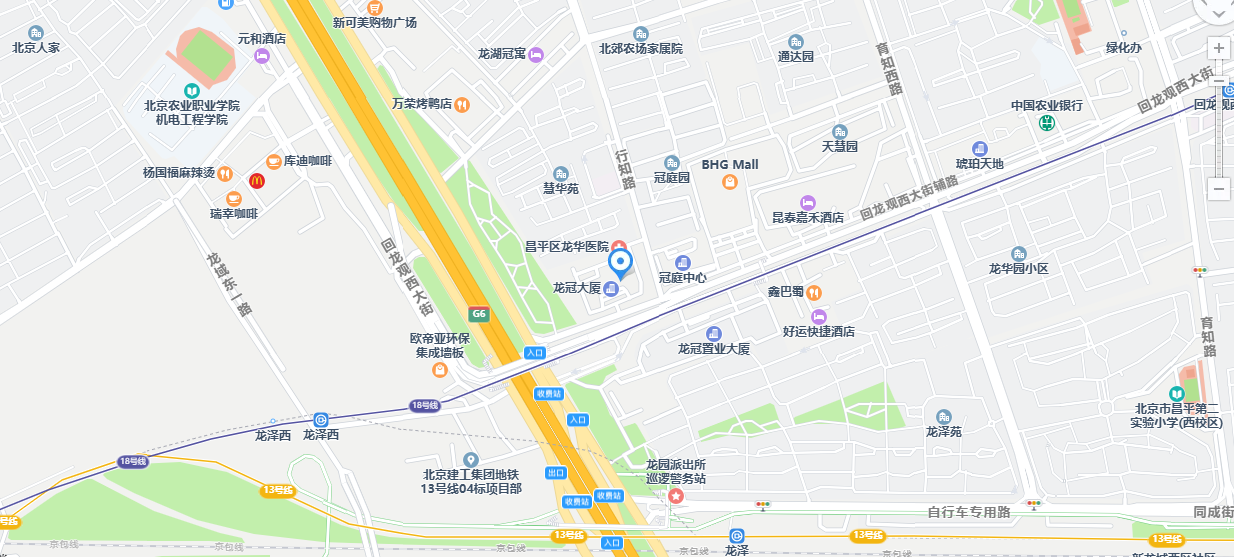Open the 瑞幸咖啡 coffee shop marker
The image size is (1234, 557).
233,198
